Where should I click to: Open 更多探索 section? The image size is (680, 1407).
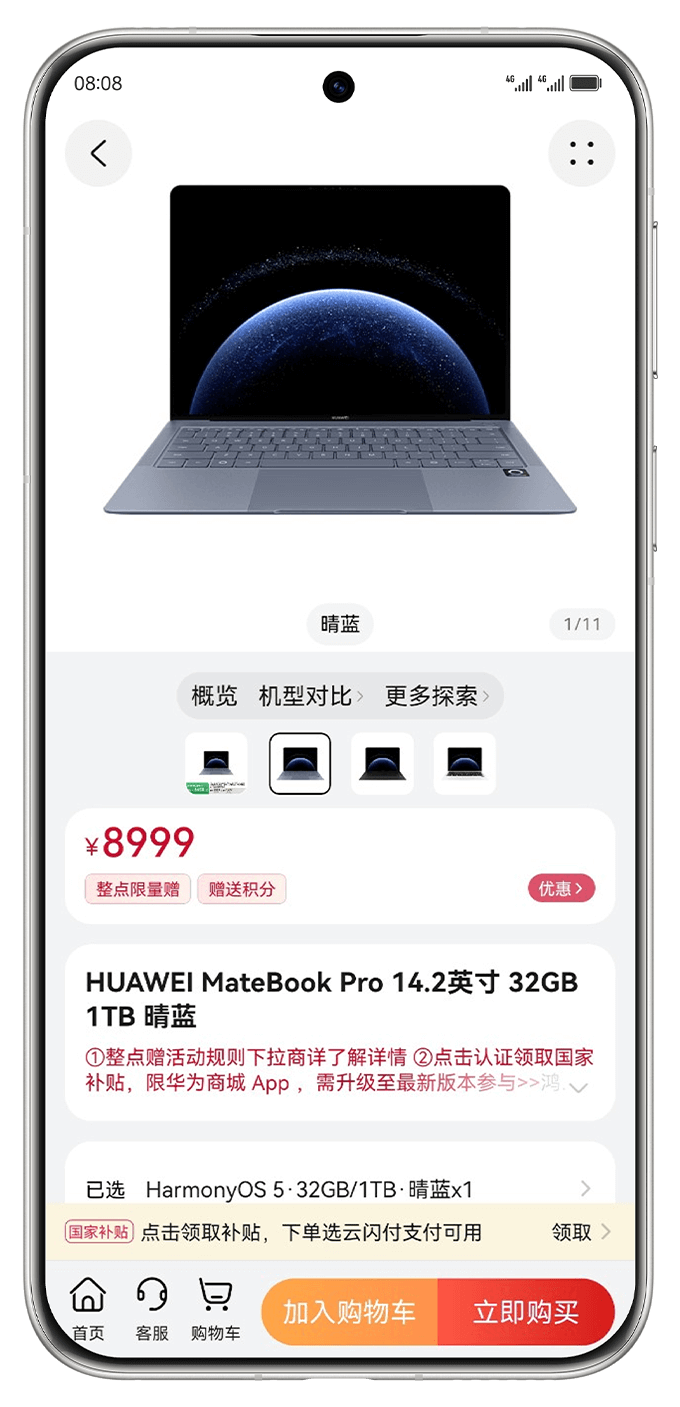click(437, 696)
